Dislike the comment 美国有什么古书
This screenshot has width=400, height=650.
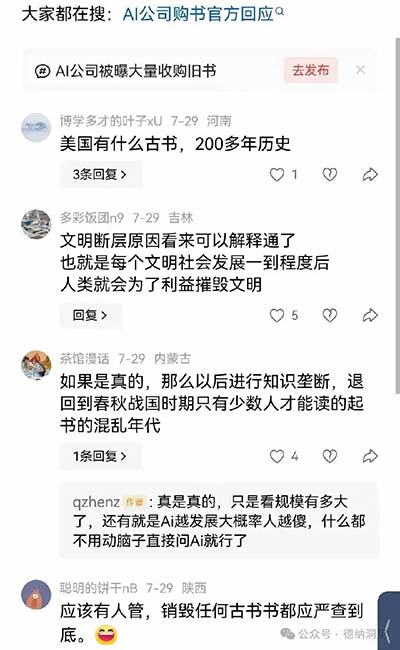coord(330,175)
